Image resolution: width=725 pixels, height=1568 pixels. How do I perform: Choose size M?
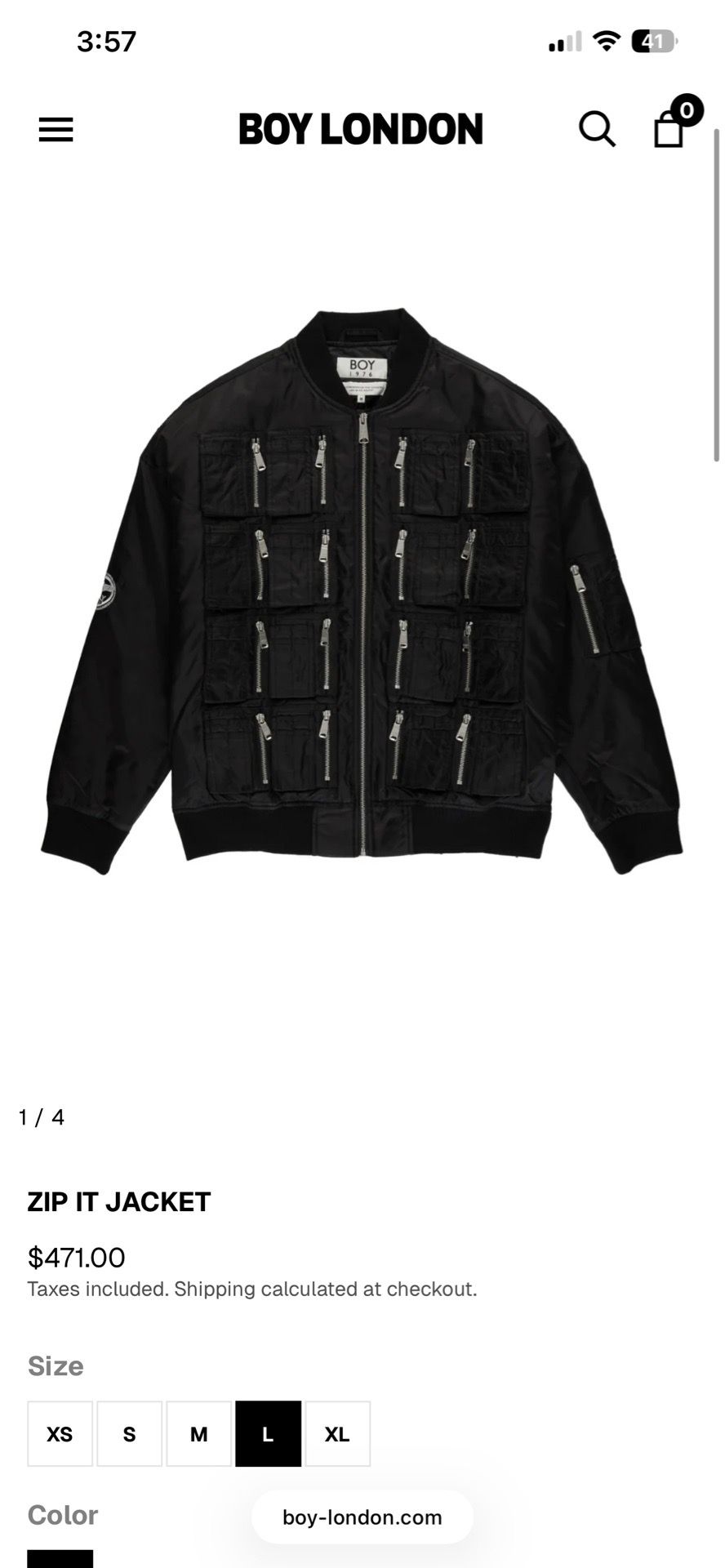(199, 1434)
